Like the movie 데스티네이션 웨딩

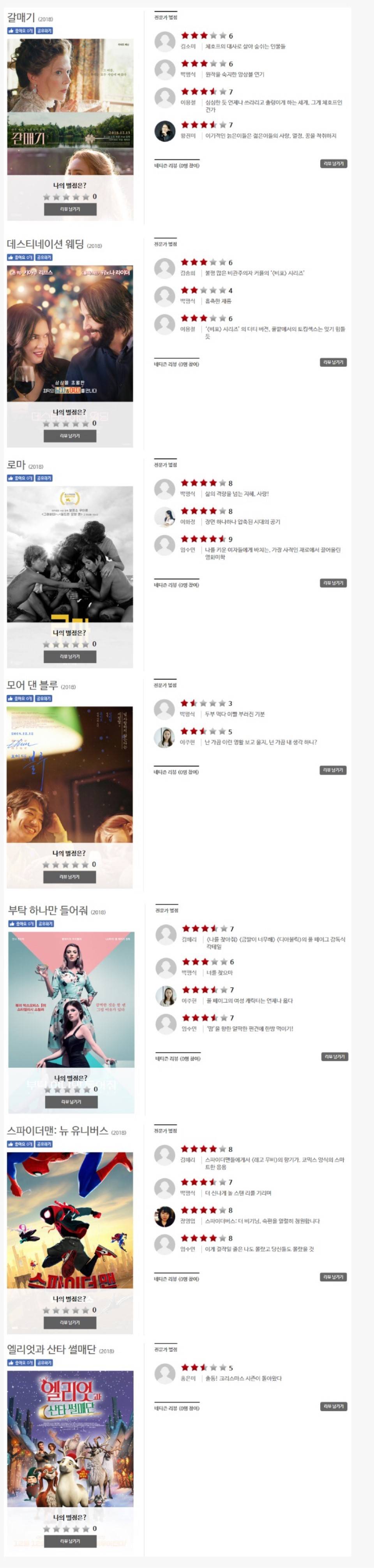click(x=20, y=257)
